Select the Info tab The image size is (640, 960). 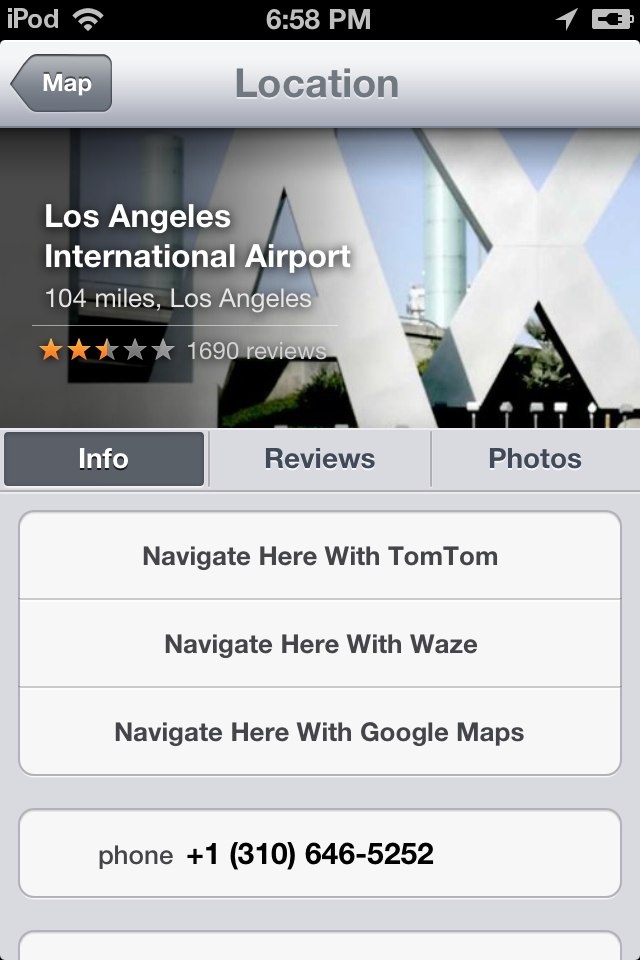pyautogui.click(x=104, y=459)
